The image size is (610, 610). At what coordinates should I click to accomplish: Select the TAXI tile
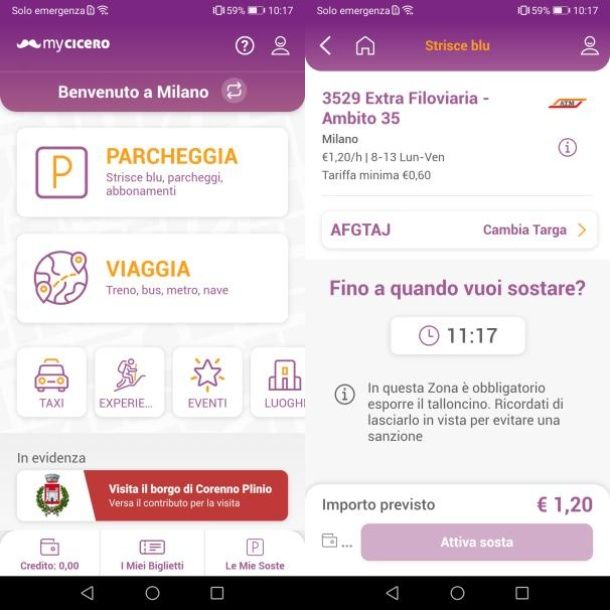pyautogui.click(x=51, y=382)
